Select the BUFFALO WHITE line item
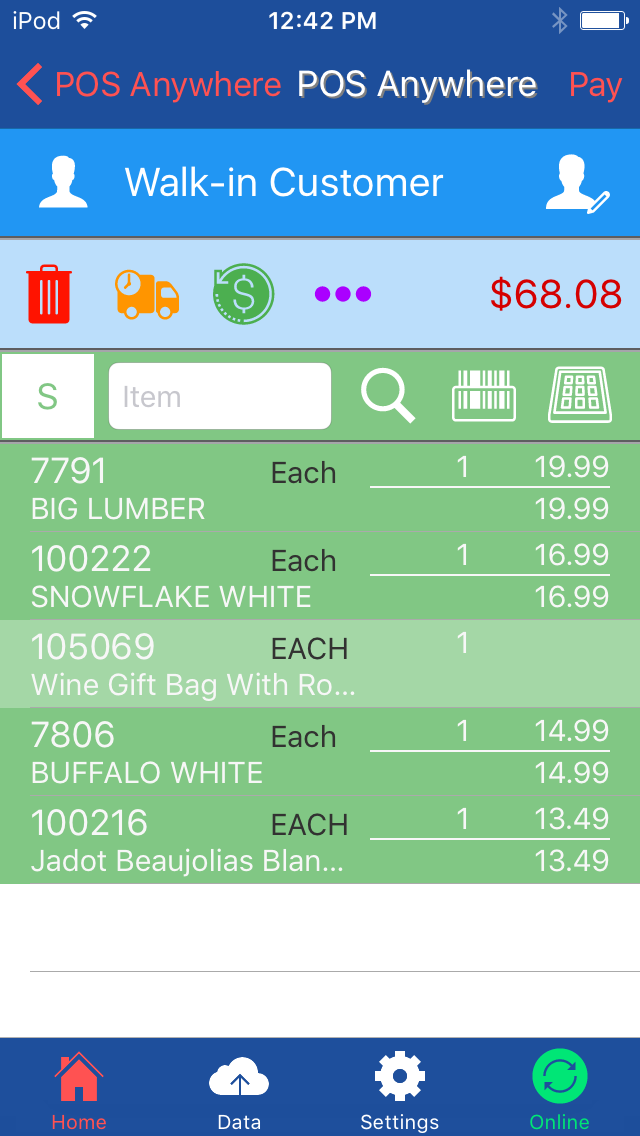Viewport: 640px width, 1136px height. [x=200, y=752]
